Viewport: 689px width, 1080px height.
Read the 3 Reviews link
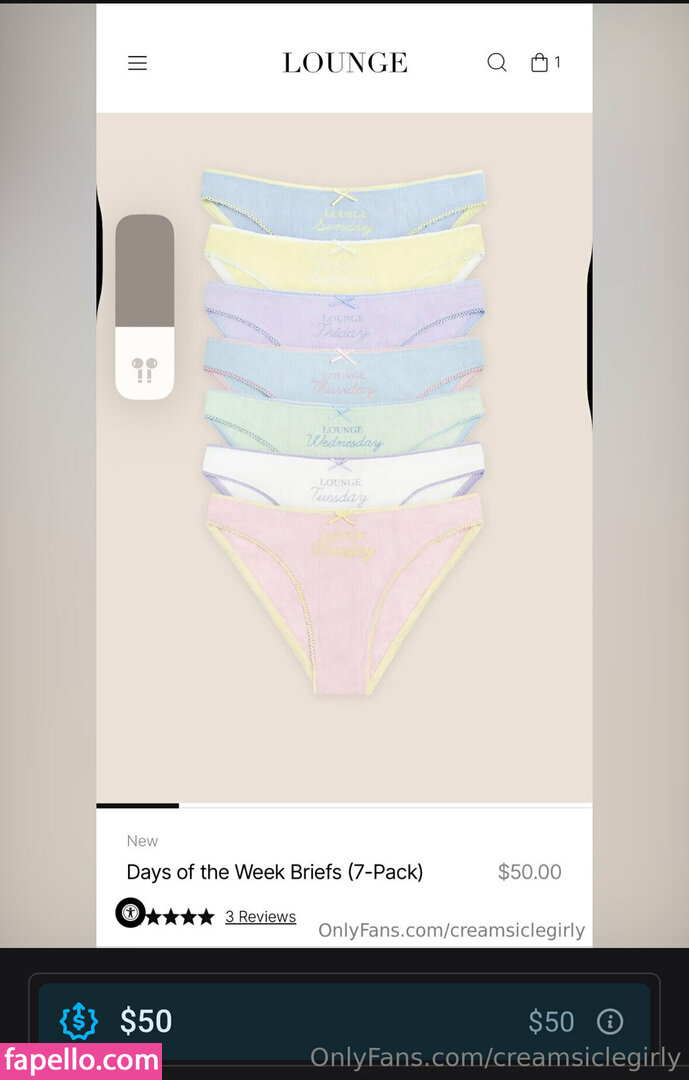(260, 917)
